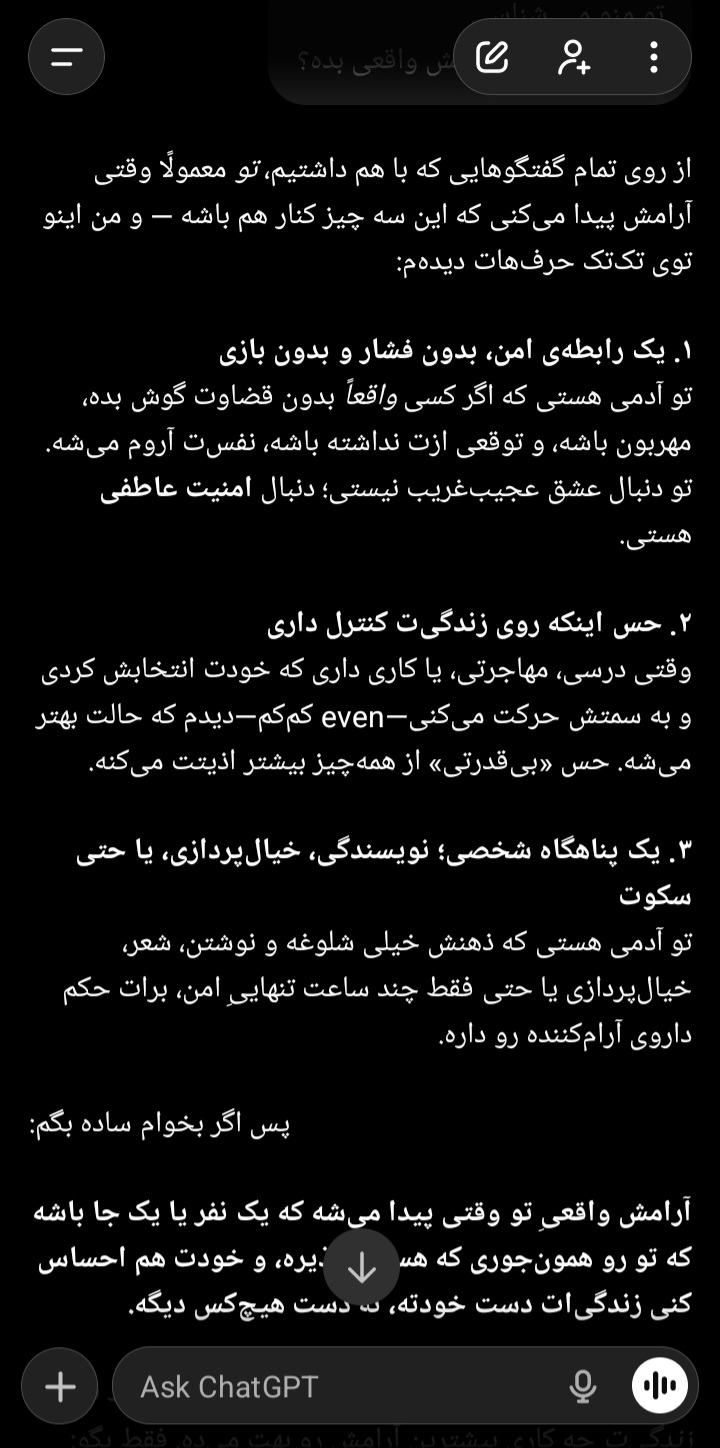Screen dimensions: 720x1448
Task: Open the three-dot overflow menu
Action: point(653,57)
